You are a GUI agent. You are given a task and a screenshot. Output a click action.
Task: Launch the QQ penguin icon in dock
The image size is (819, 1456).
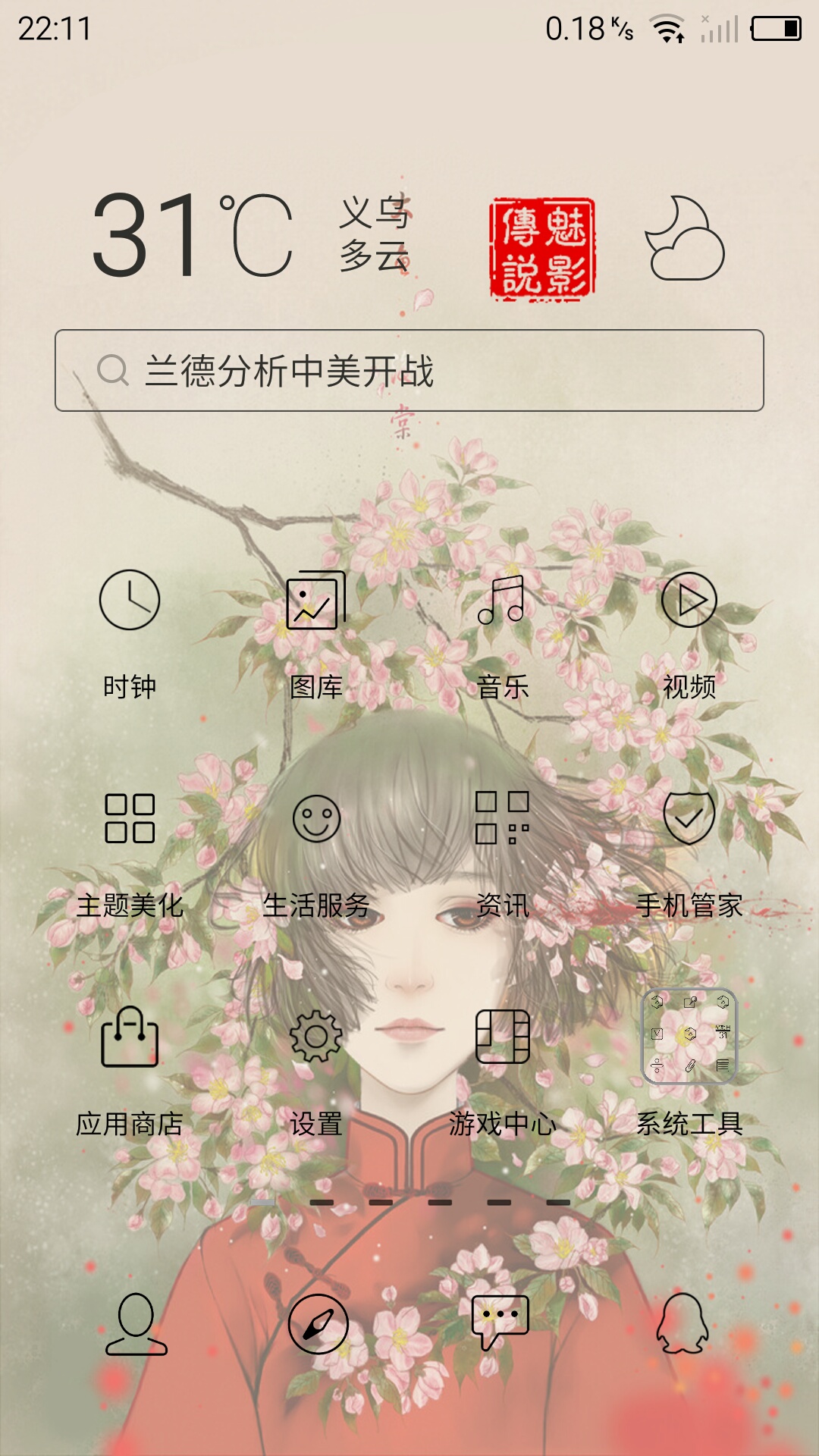click(x=682, y=1323)
